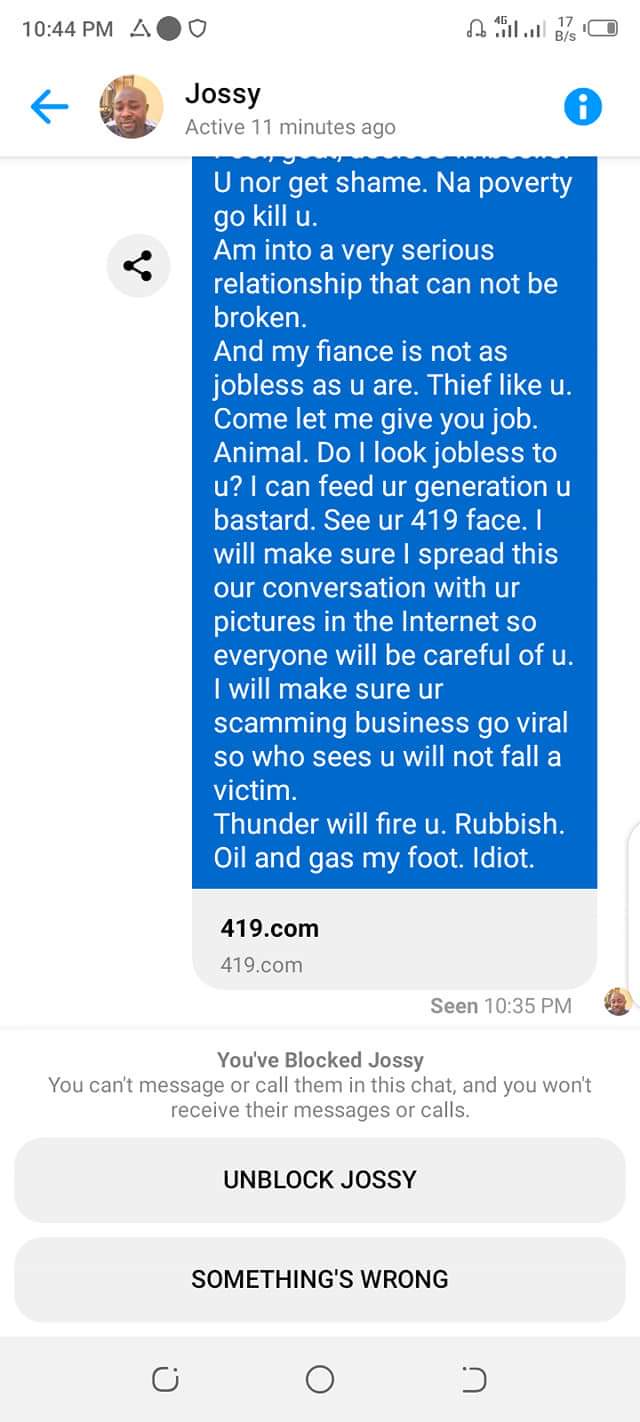Report with Something's Wrong button
Image resolution: width=640 pixels, height=1422 pixels.
click(320, 1279)
